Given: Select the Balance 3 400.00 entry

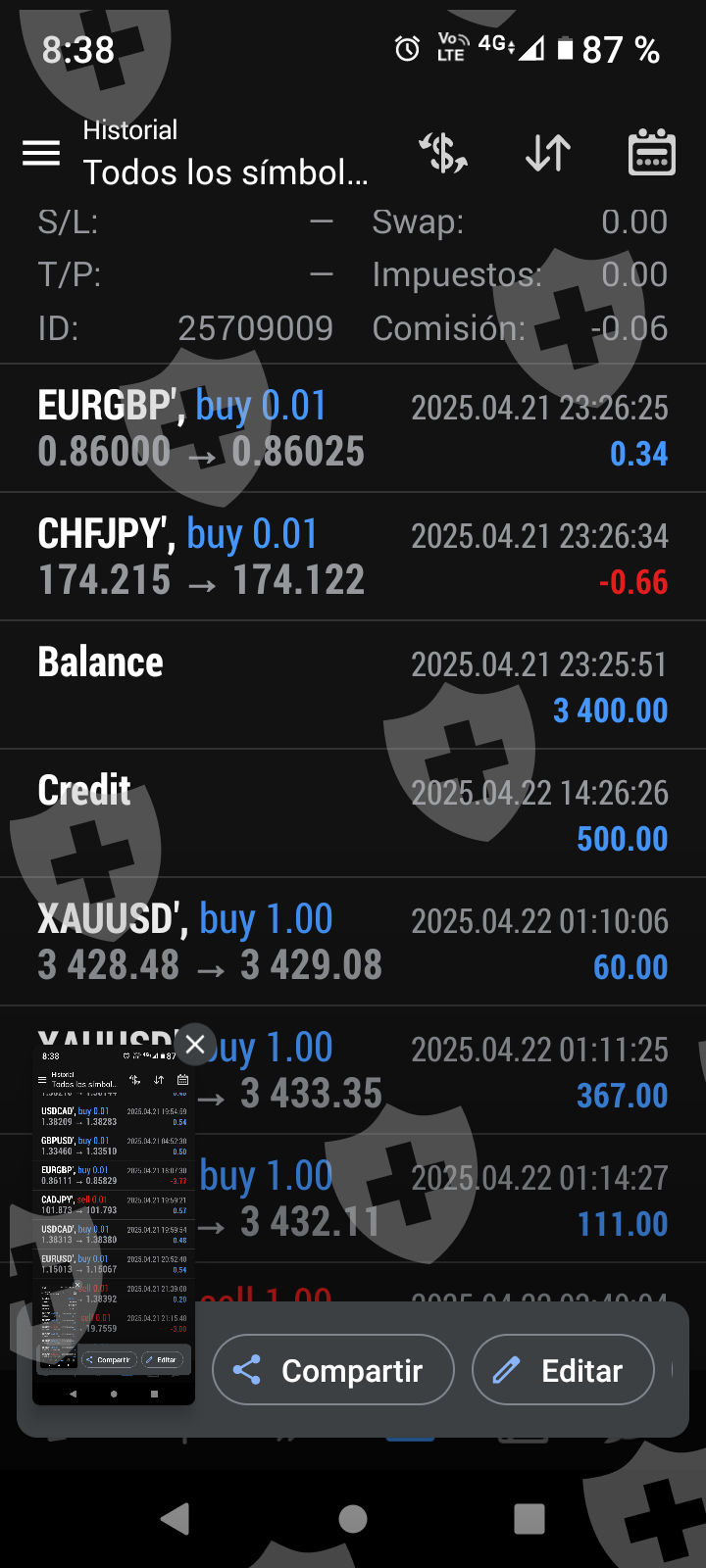Looking at the screenshot, I should 353,685.
